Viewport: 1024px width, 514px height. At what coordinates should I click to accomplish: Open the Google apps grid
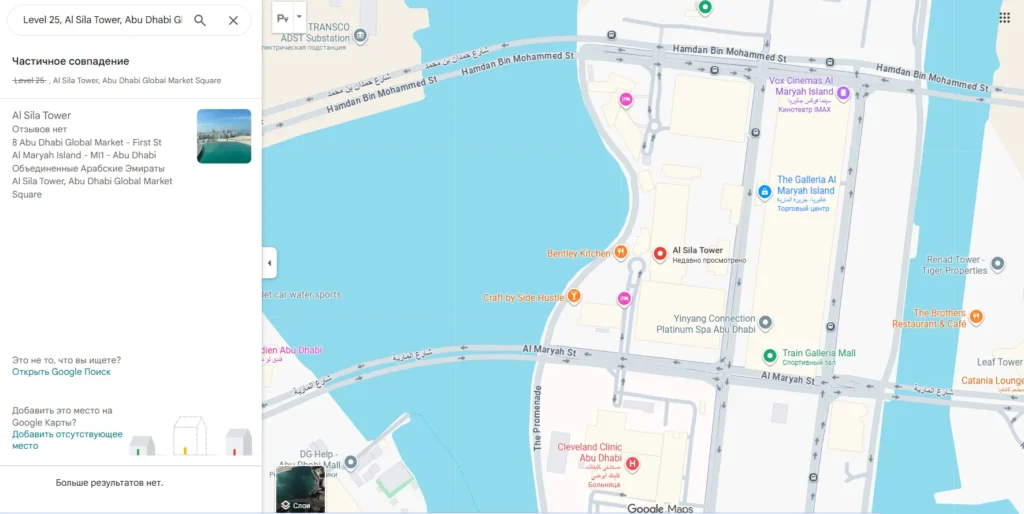[1004, 18]
